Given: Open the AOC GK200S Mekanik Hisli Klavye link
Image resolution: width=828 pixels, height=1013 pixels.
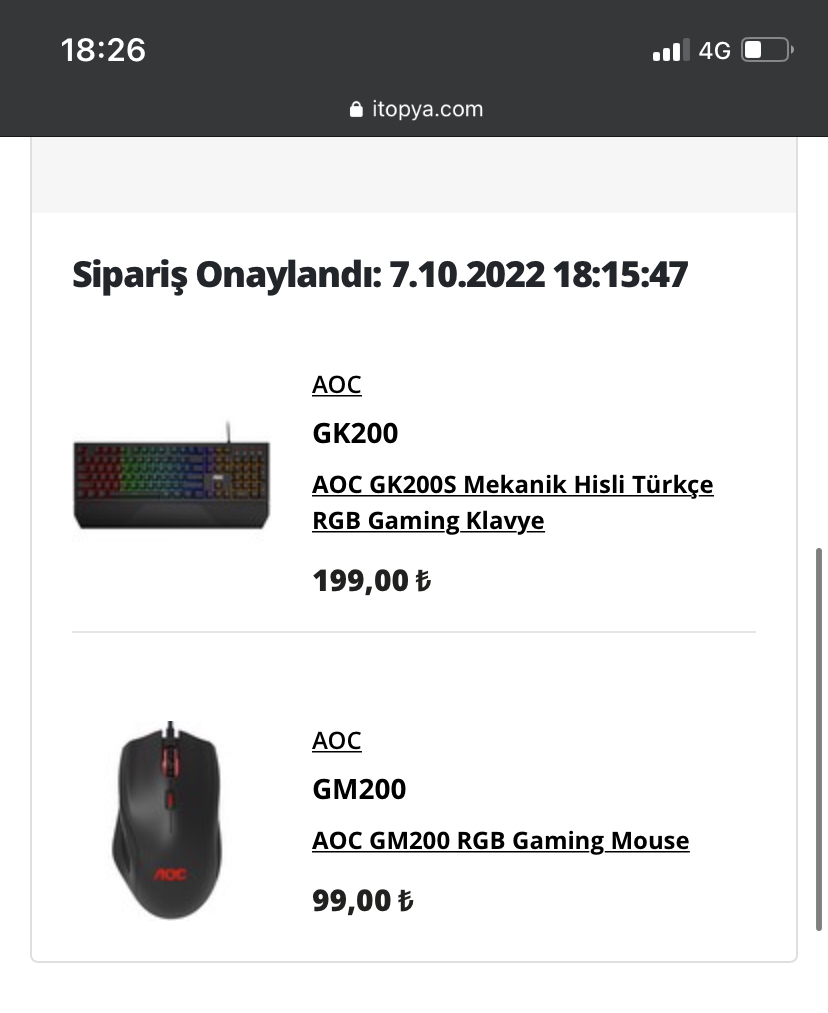Looking at the screenshot, I should pyautogui.click(x=512, y=503).
